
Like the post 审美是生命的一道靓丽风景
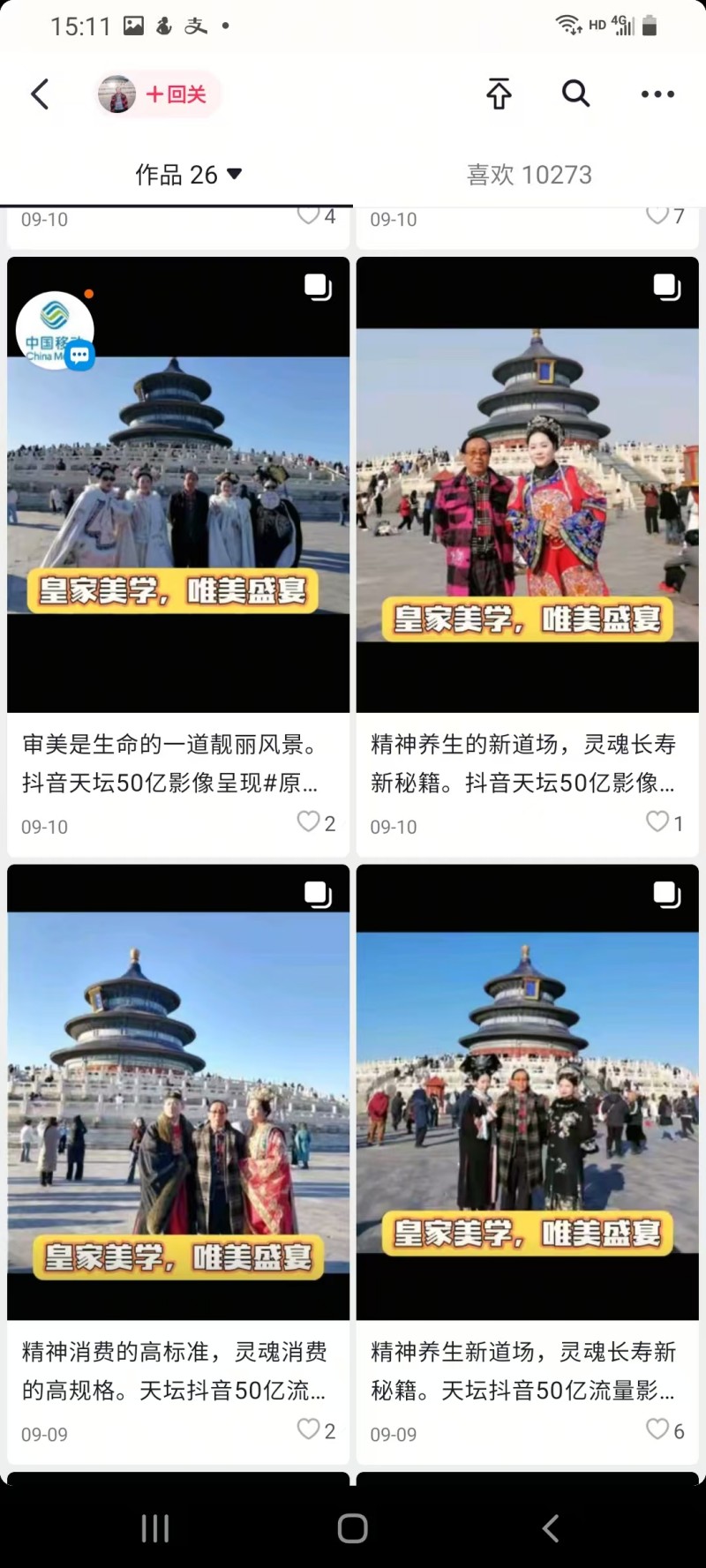click(308, 822)
